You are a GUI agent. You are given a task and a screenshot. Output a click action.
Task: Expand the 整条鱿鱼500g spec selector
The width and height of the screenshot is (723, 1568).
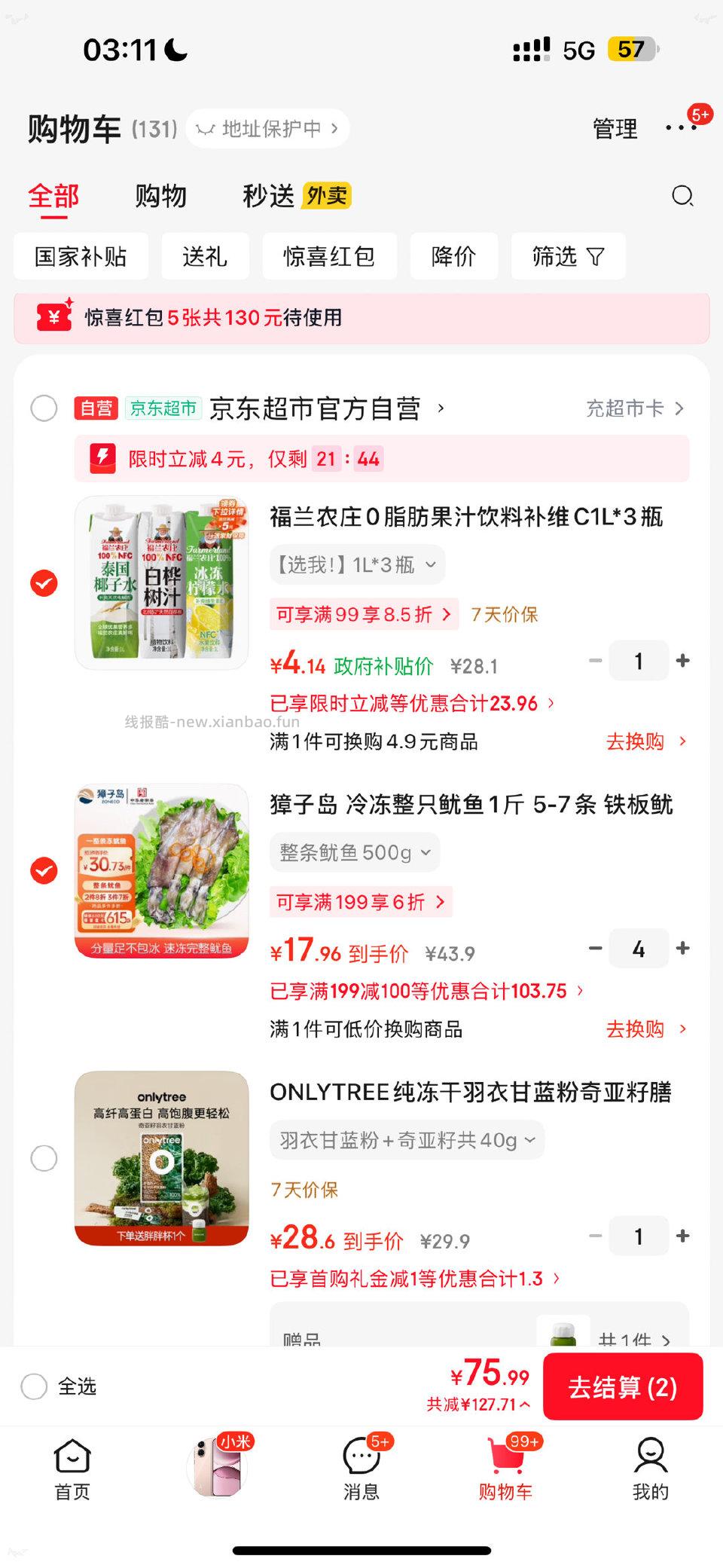pos(353,852)
